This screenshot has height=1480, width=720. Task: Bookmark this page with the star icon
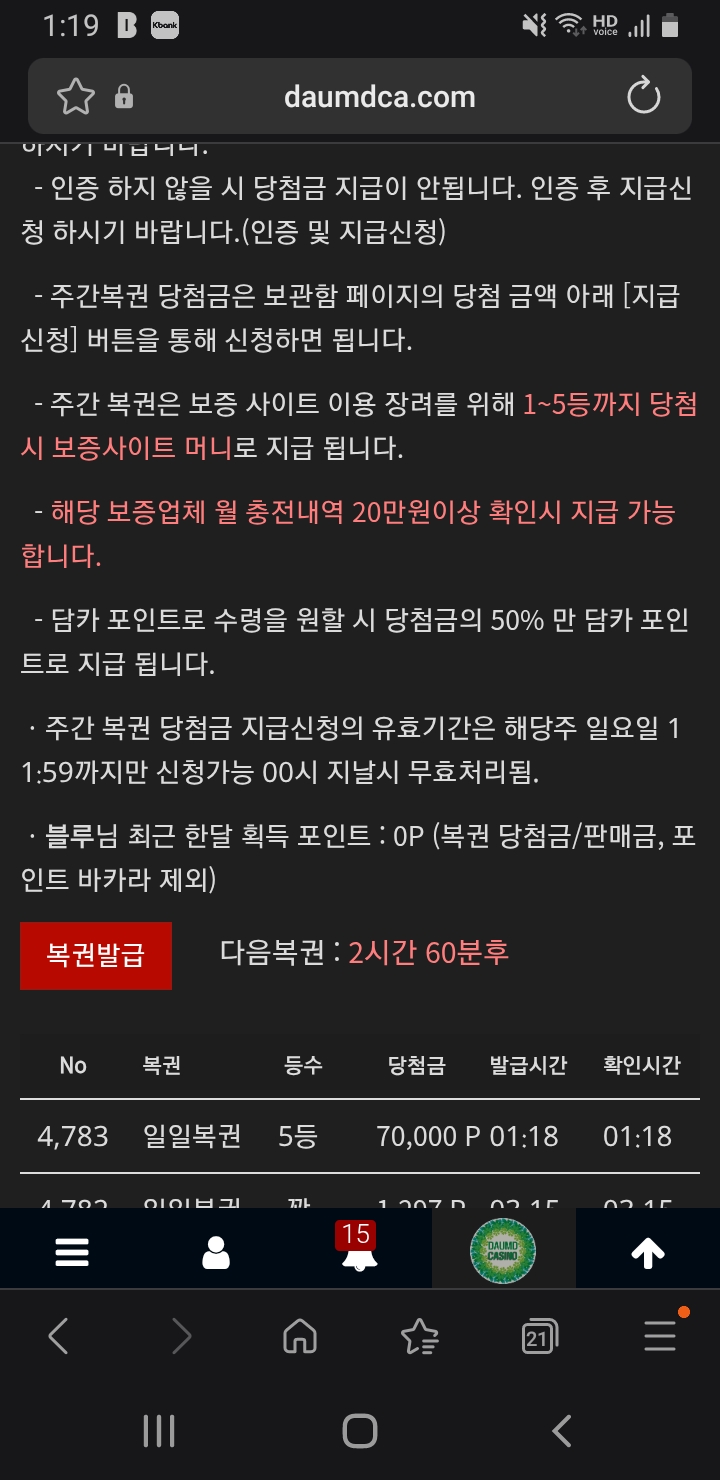[x=75, y=97]
